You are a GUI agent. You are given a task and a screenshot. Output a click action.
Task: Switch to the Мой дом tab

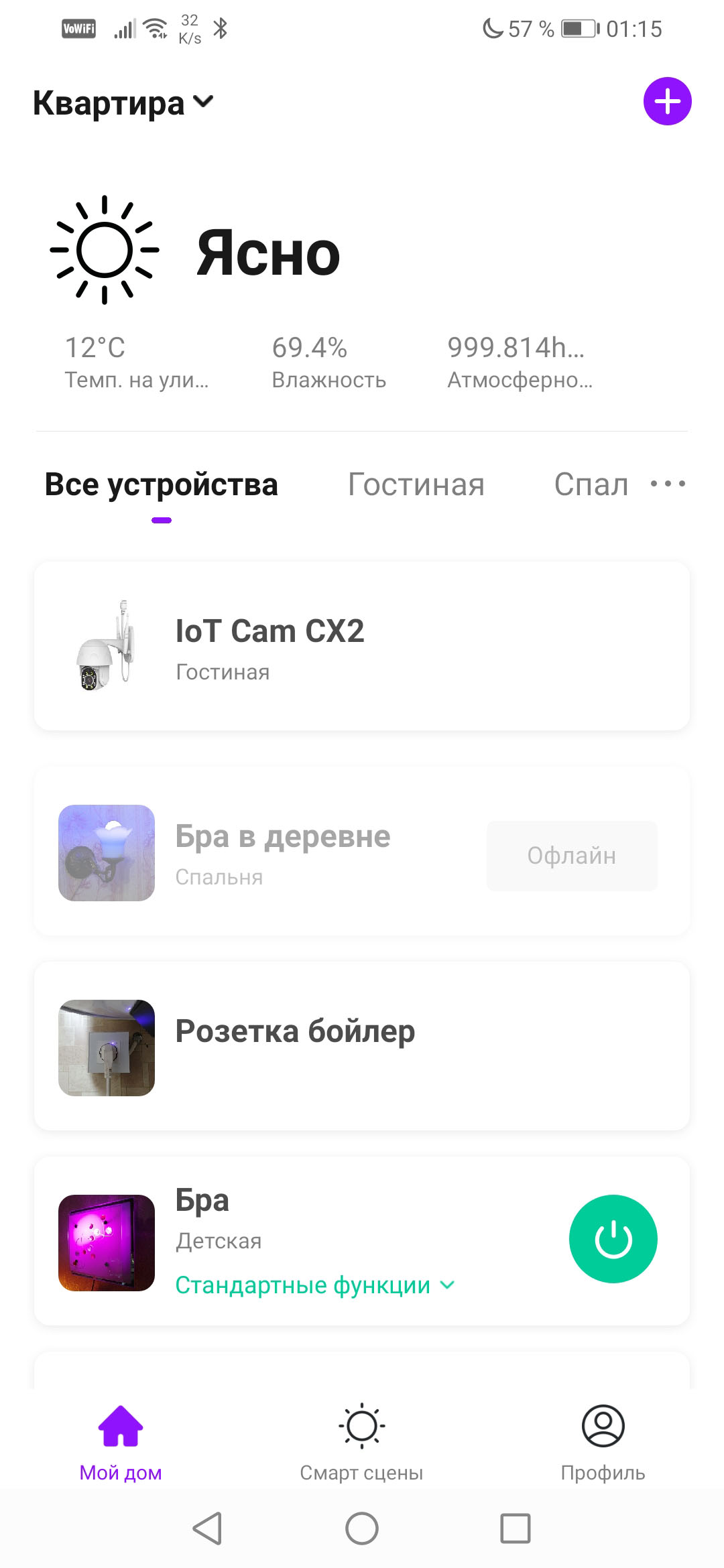[121, 1441]
